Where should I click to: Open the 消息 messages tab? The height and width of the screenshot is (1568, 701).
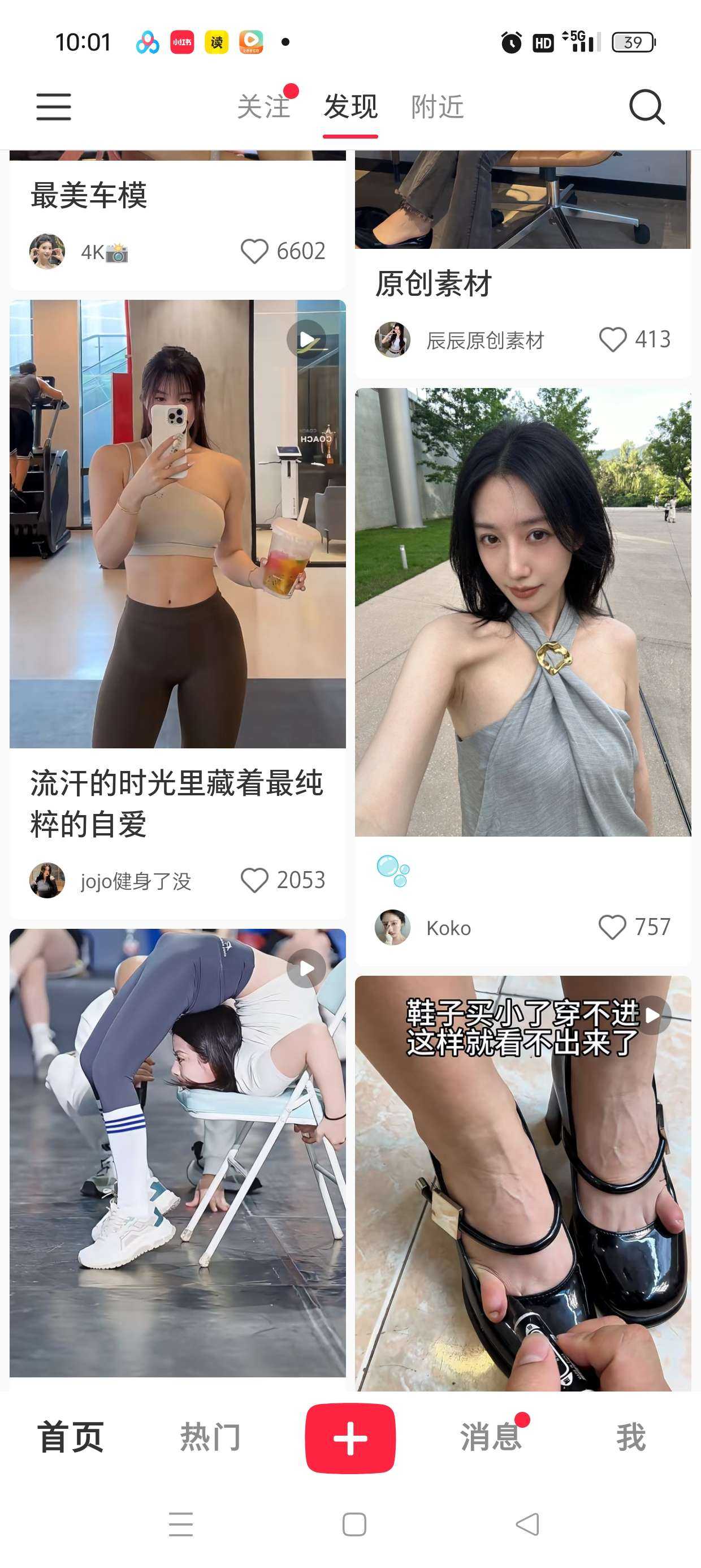491,1438
